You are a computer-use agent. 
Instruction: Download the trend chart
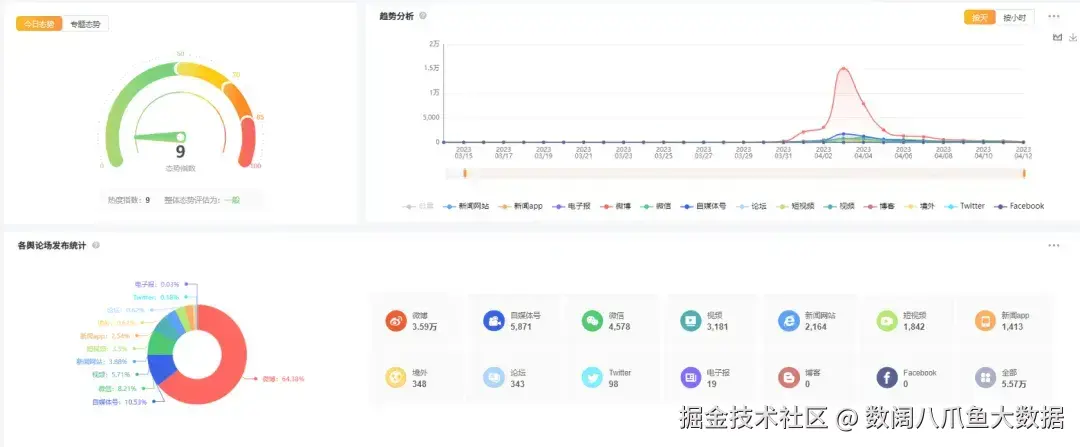click(x=1073, y=38)
